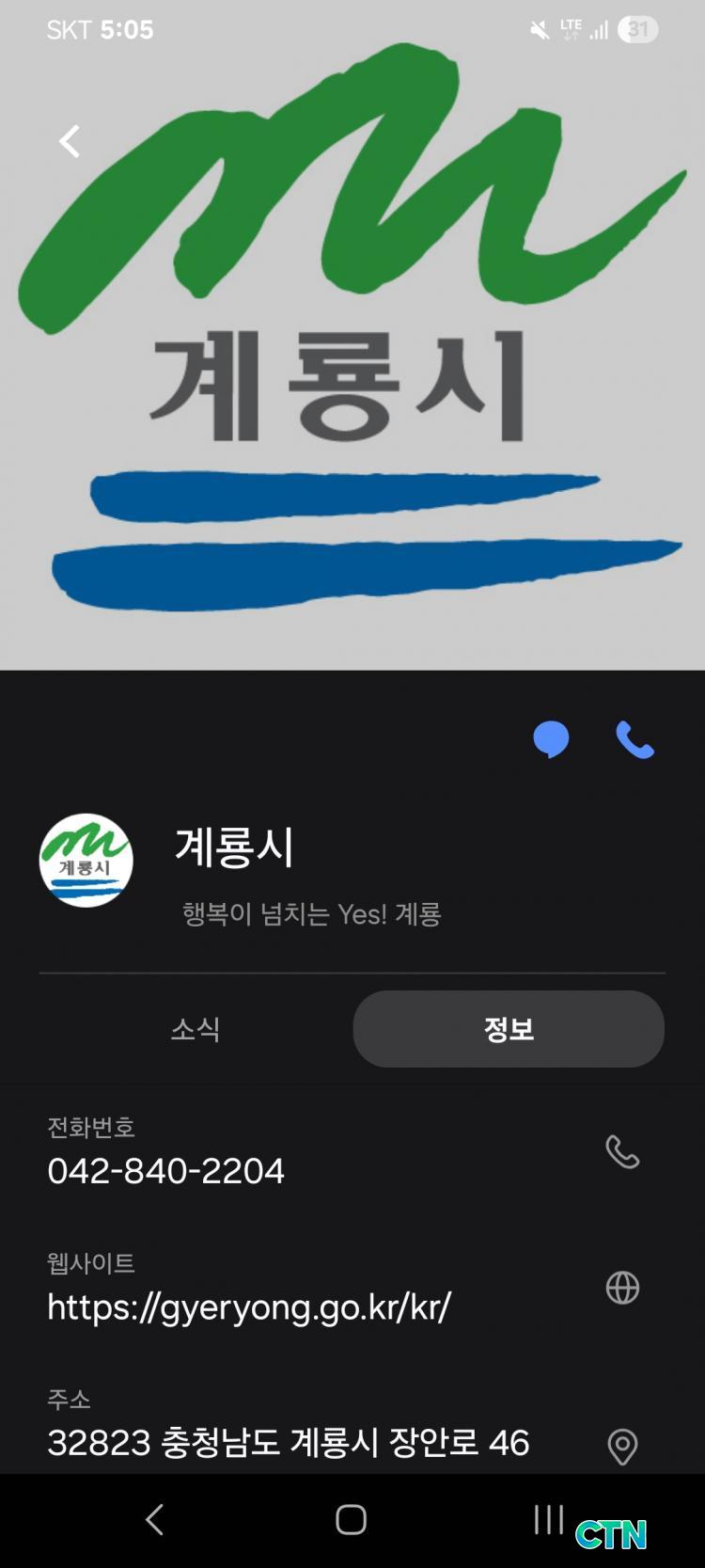Viewport: 705px width, 1568px height.
Task: Start a chat with 계룡시
Action: pyautogui.click(x=551, y=739)
